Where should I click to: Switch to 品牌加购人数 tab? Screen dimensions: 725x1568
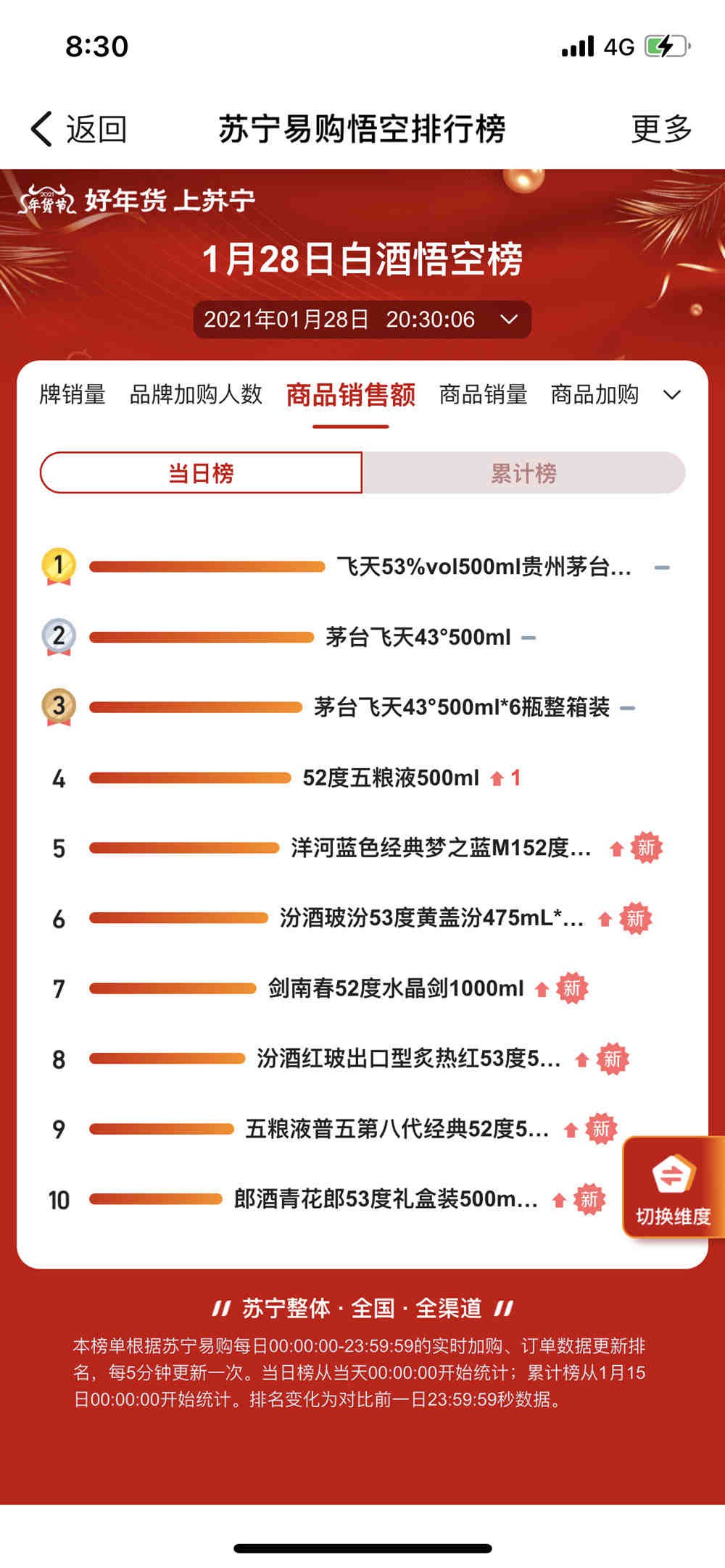(x=196, y=395)
